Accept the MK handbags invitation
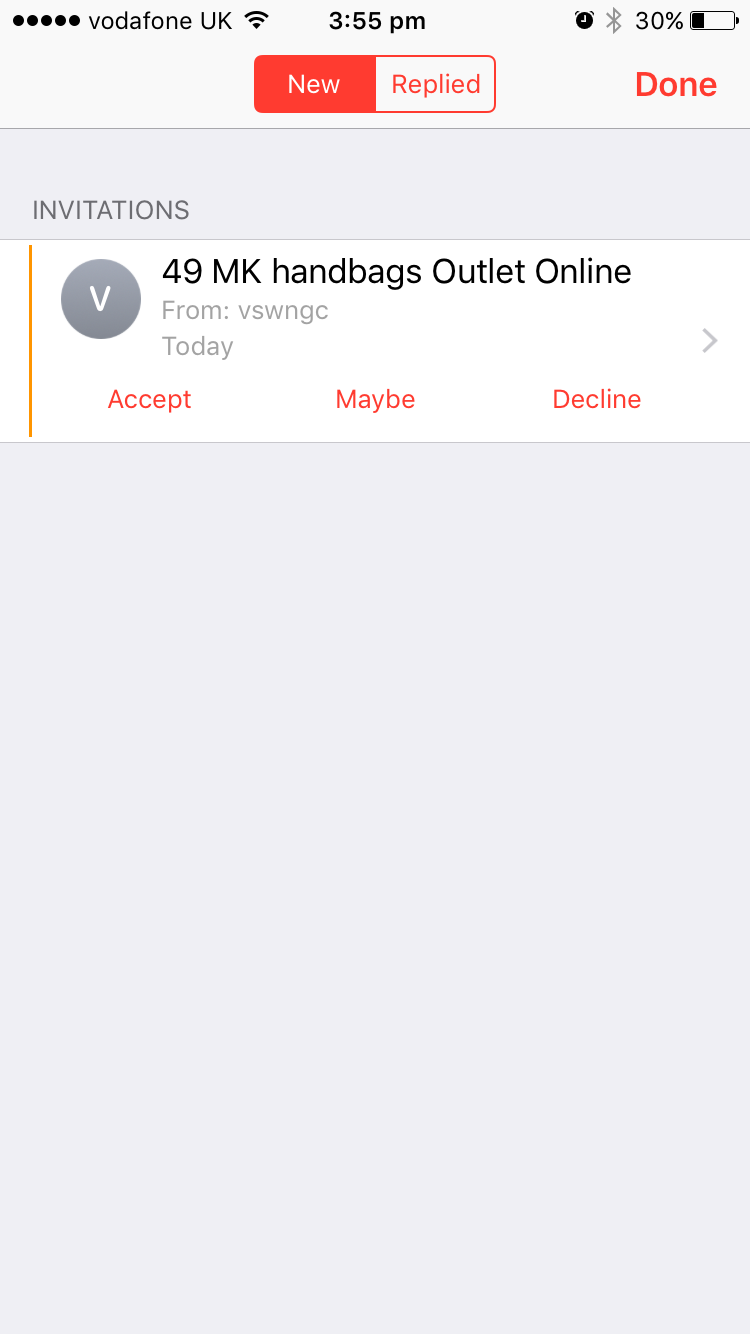The width and height of the screenshot is (750, 1334). (x=149, y=399)
